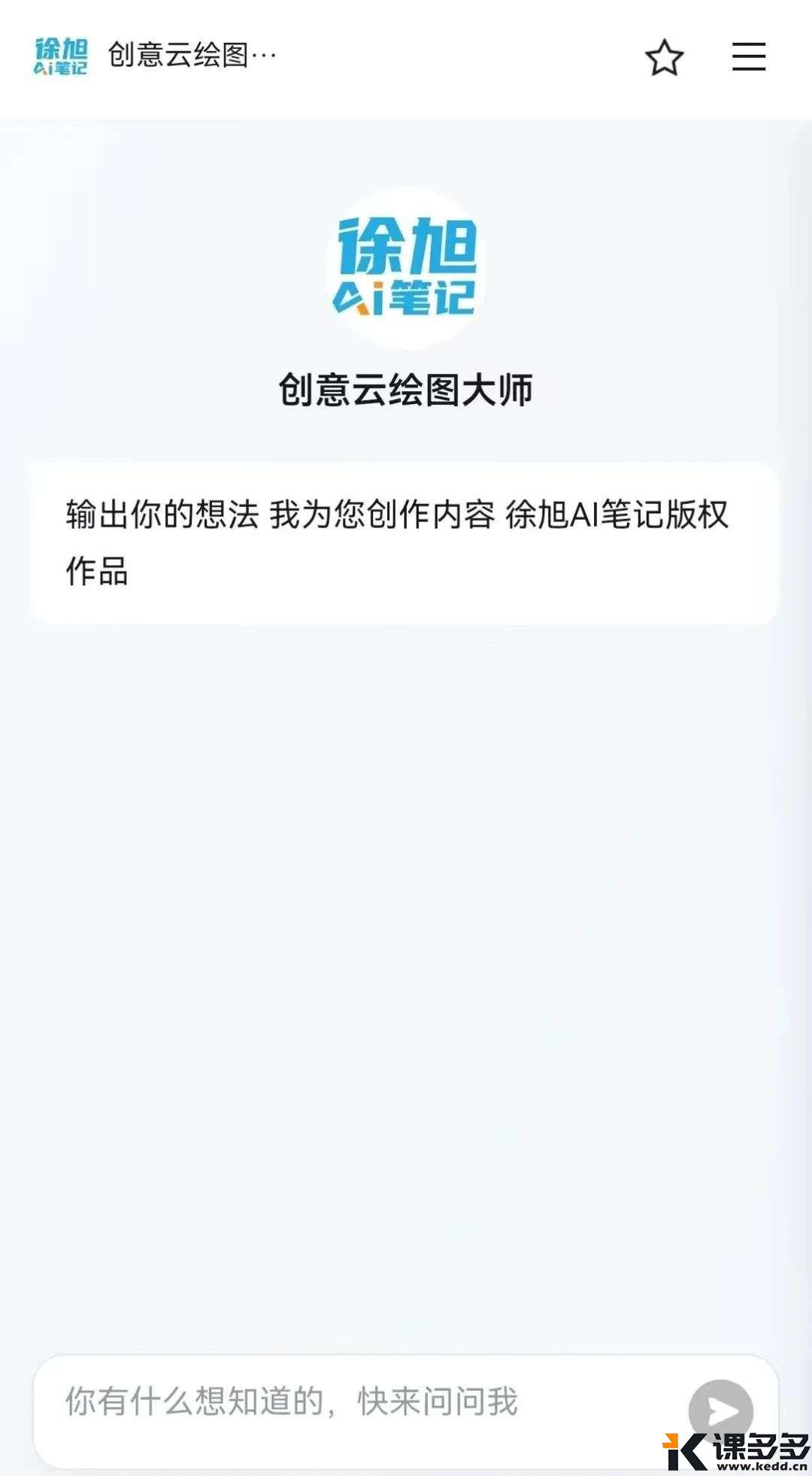Send the message with the arrow button

pos(720,1411)
